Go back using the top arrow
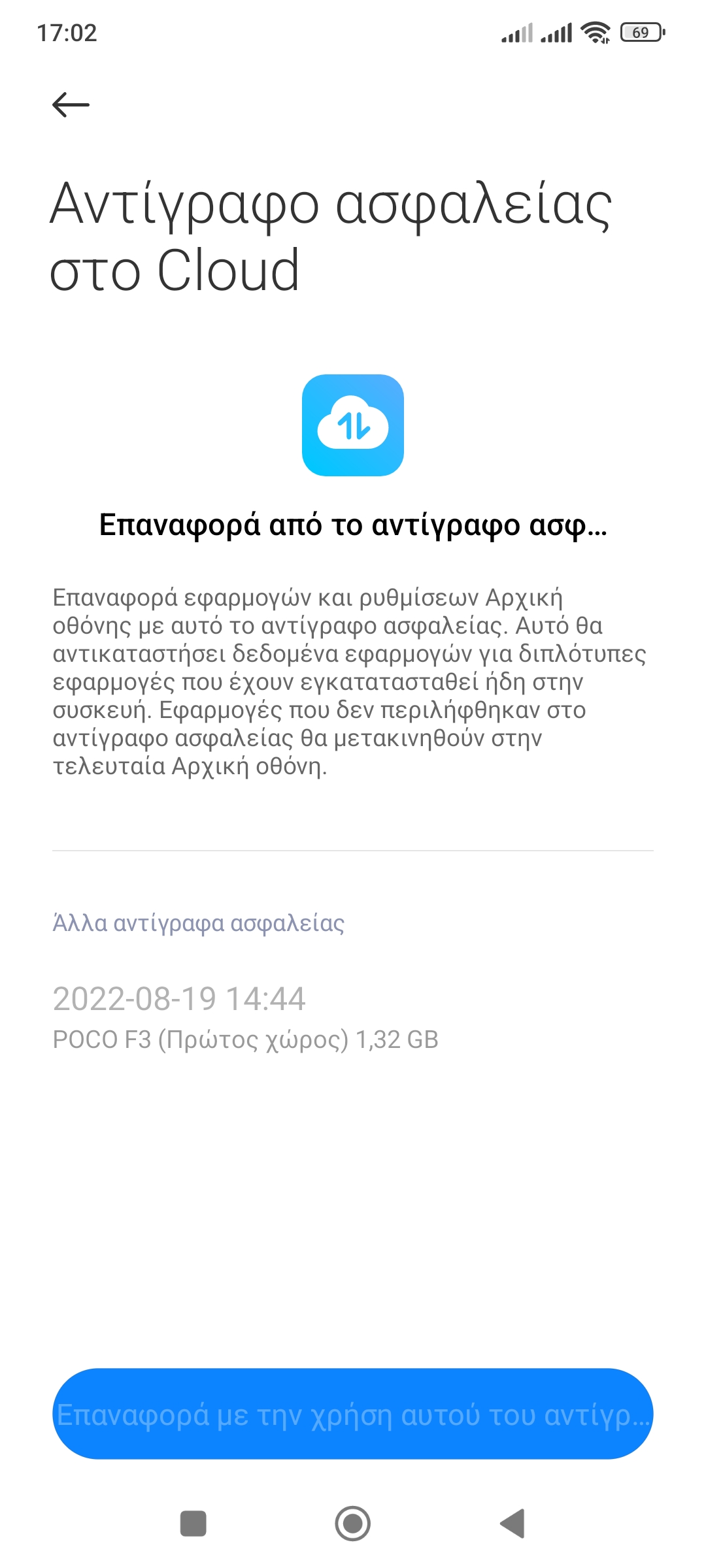Viewport: 706px width, 1568px height. point(71,105)
